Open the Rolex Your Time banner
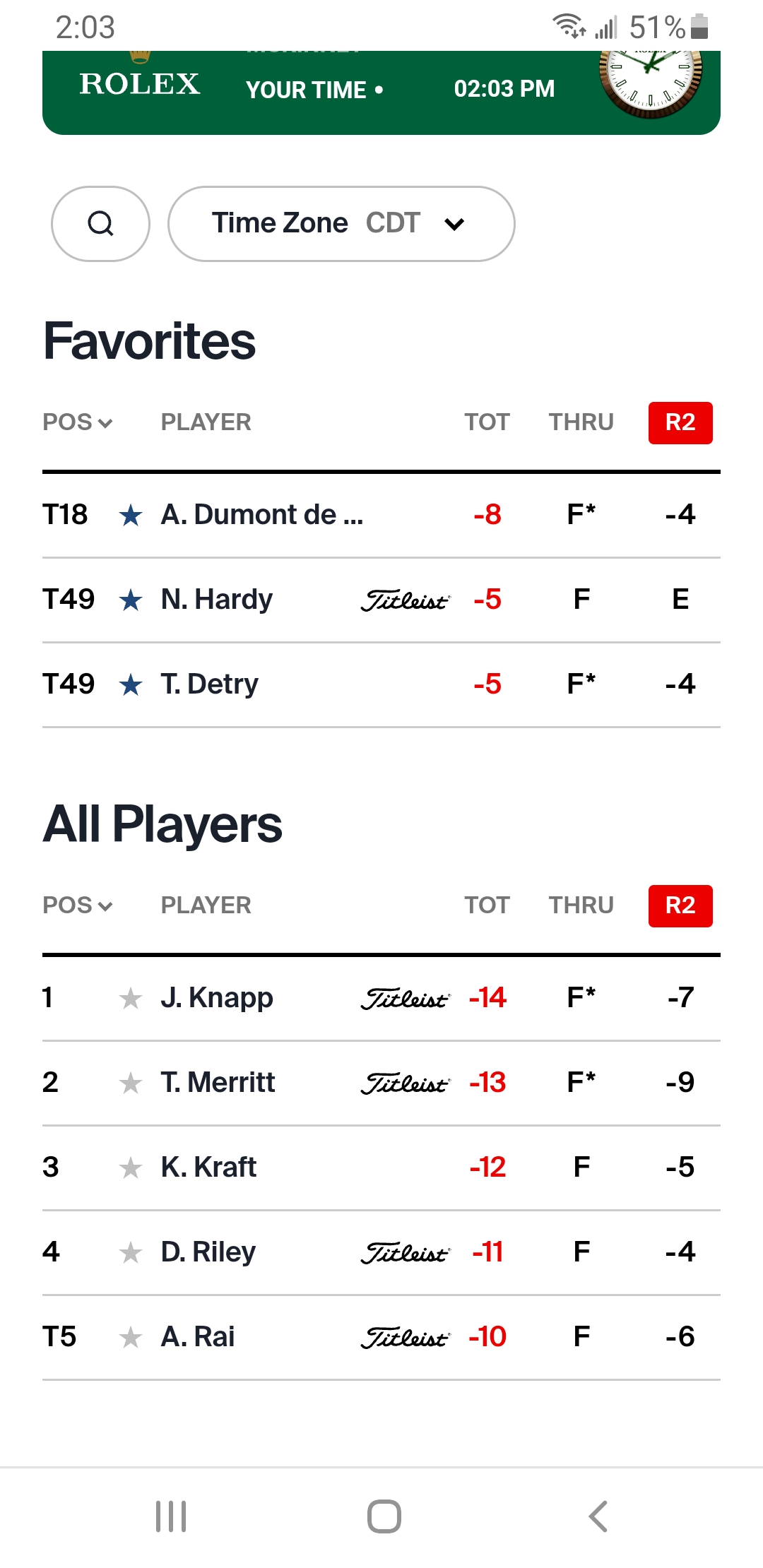This screenshot has height=1568, width=763. click(x=381, y=90)
